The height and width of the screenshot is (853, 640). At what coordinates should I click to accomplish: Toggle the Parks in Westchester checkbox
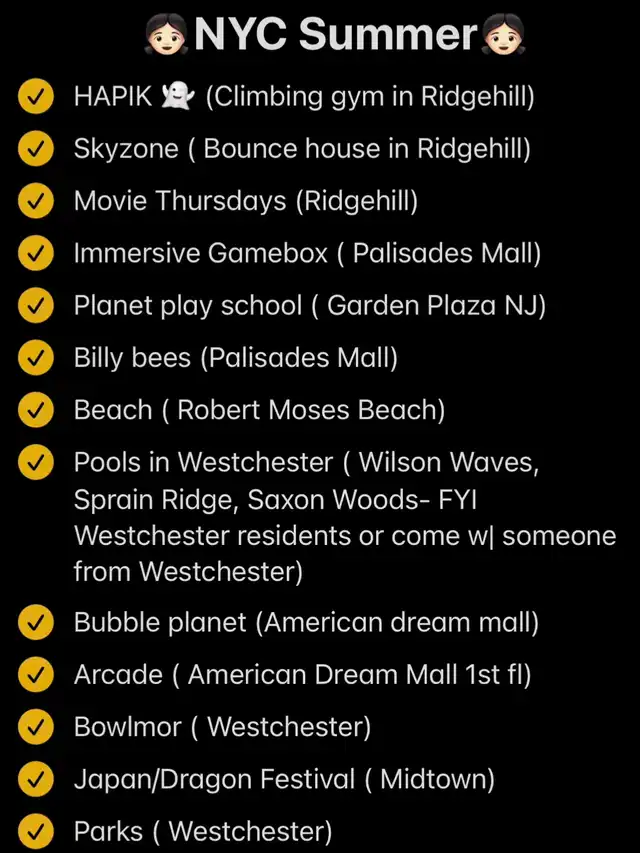36,830
